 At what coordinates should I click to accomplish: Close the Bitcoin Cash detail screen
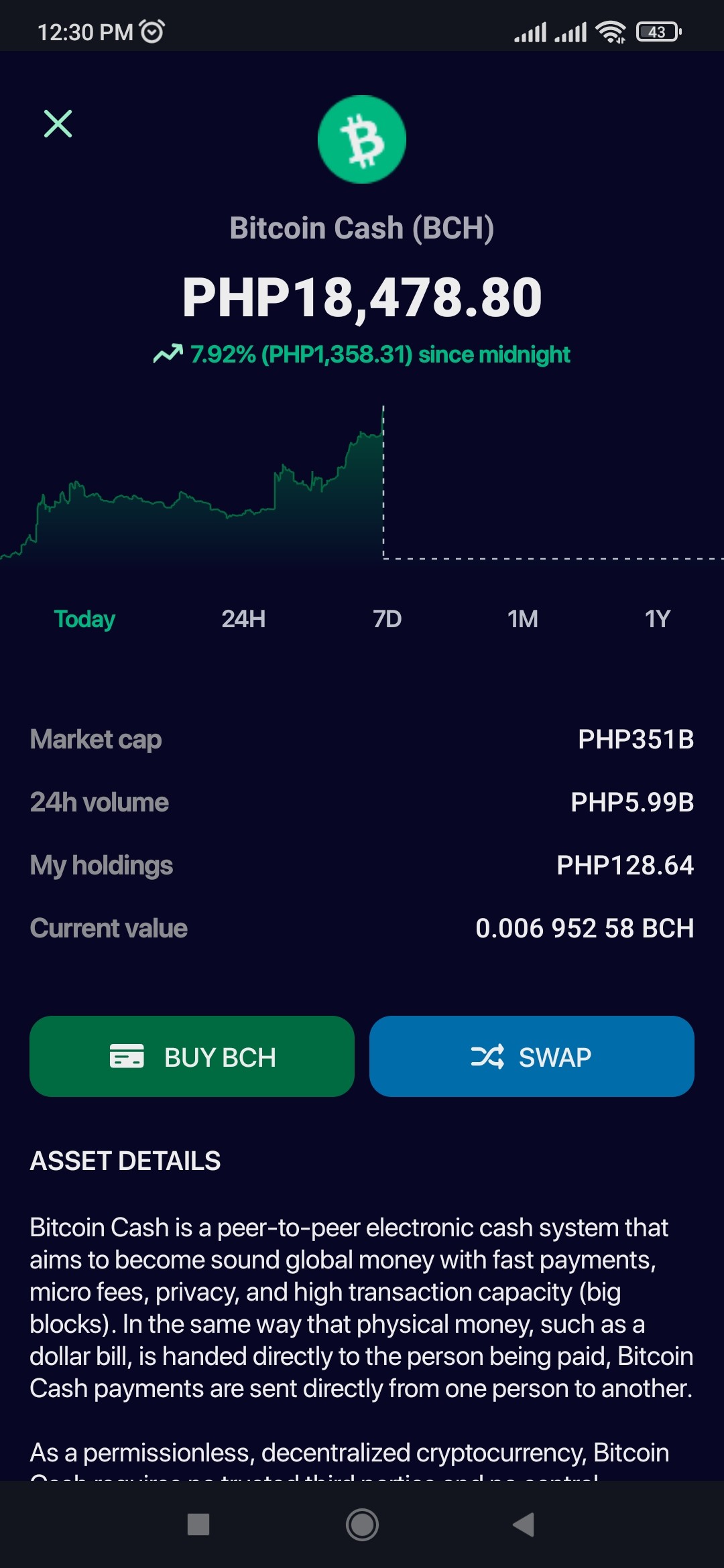(58, 124)
